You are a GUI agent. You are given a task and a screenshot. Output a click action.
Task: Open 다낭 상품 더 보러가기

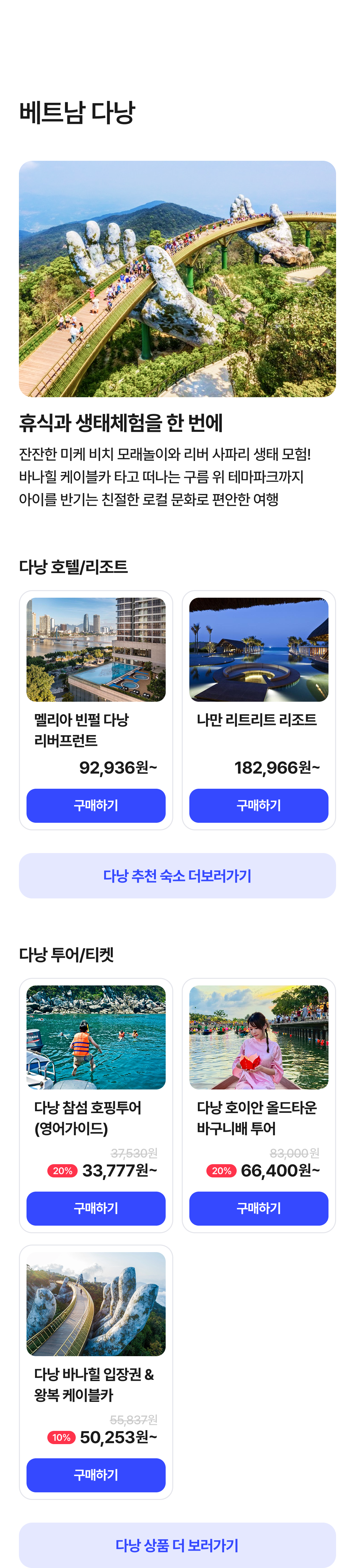pos(177,1544)
